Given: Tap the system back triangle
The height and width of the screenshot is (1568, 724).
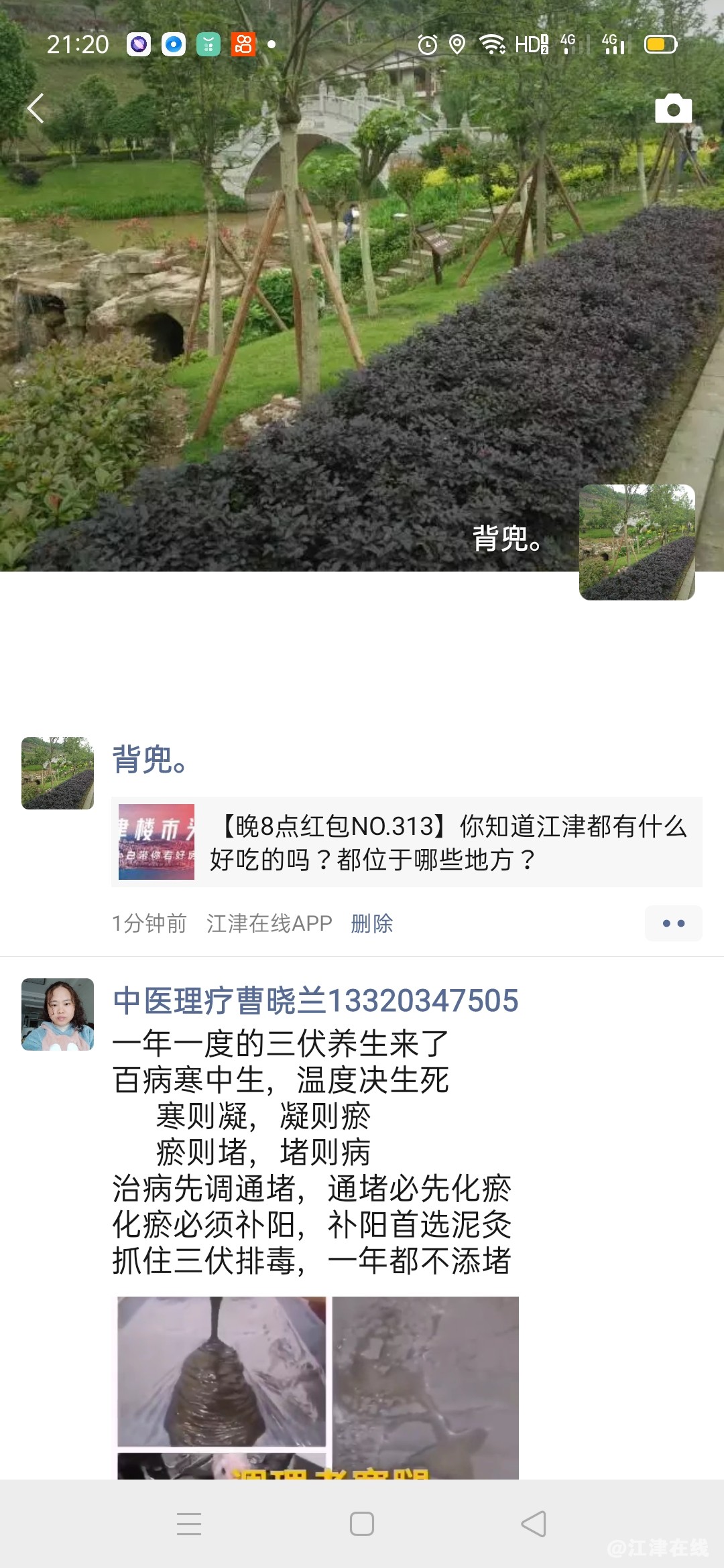Looking at the screenshot, I should tap(534, 1524).
